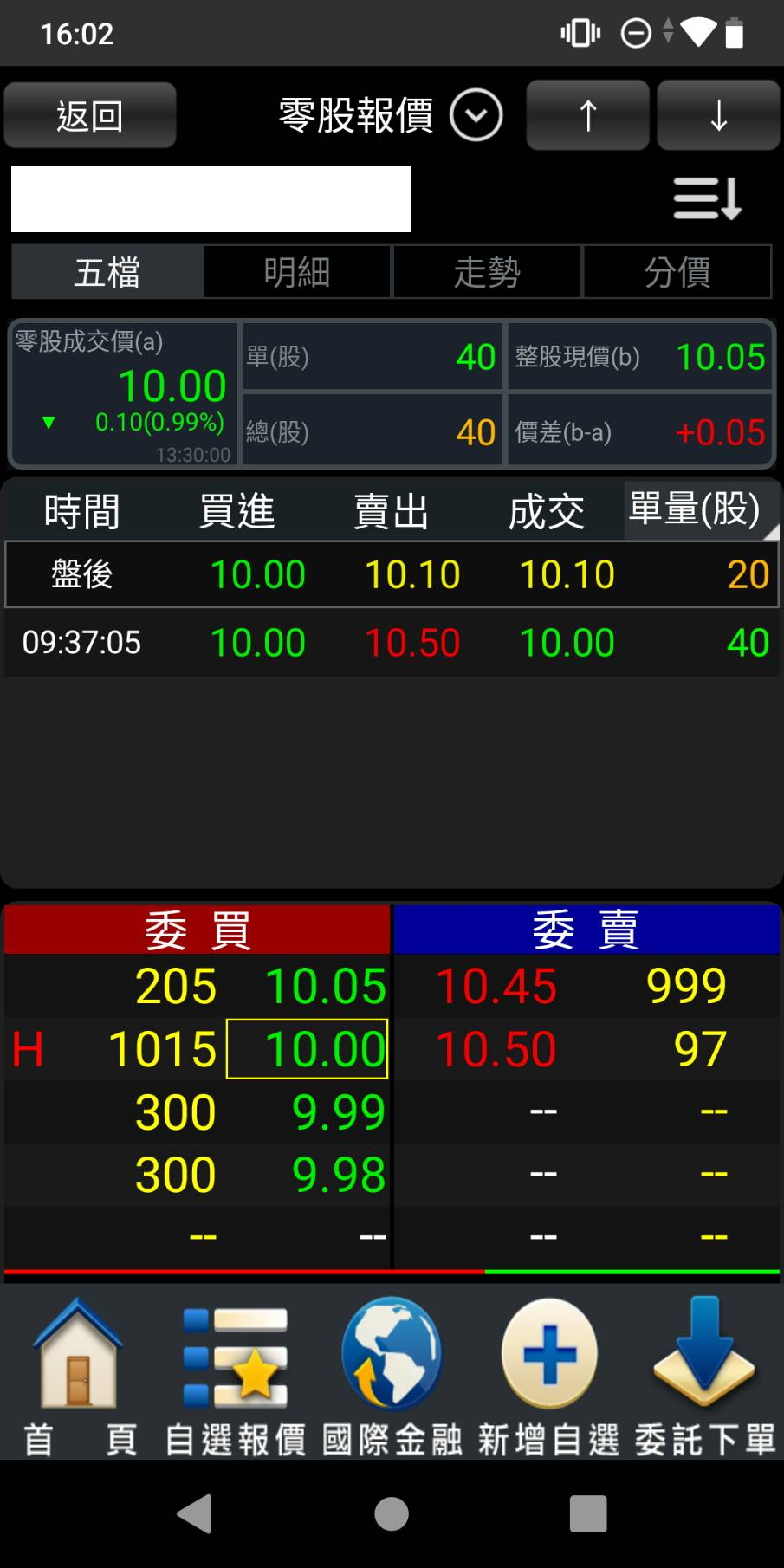Tap the 返回 back button
The width and height of the screenshot is (784, 1568).
90,115
